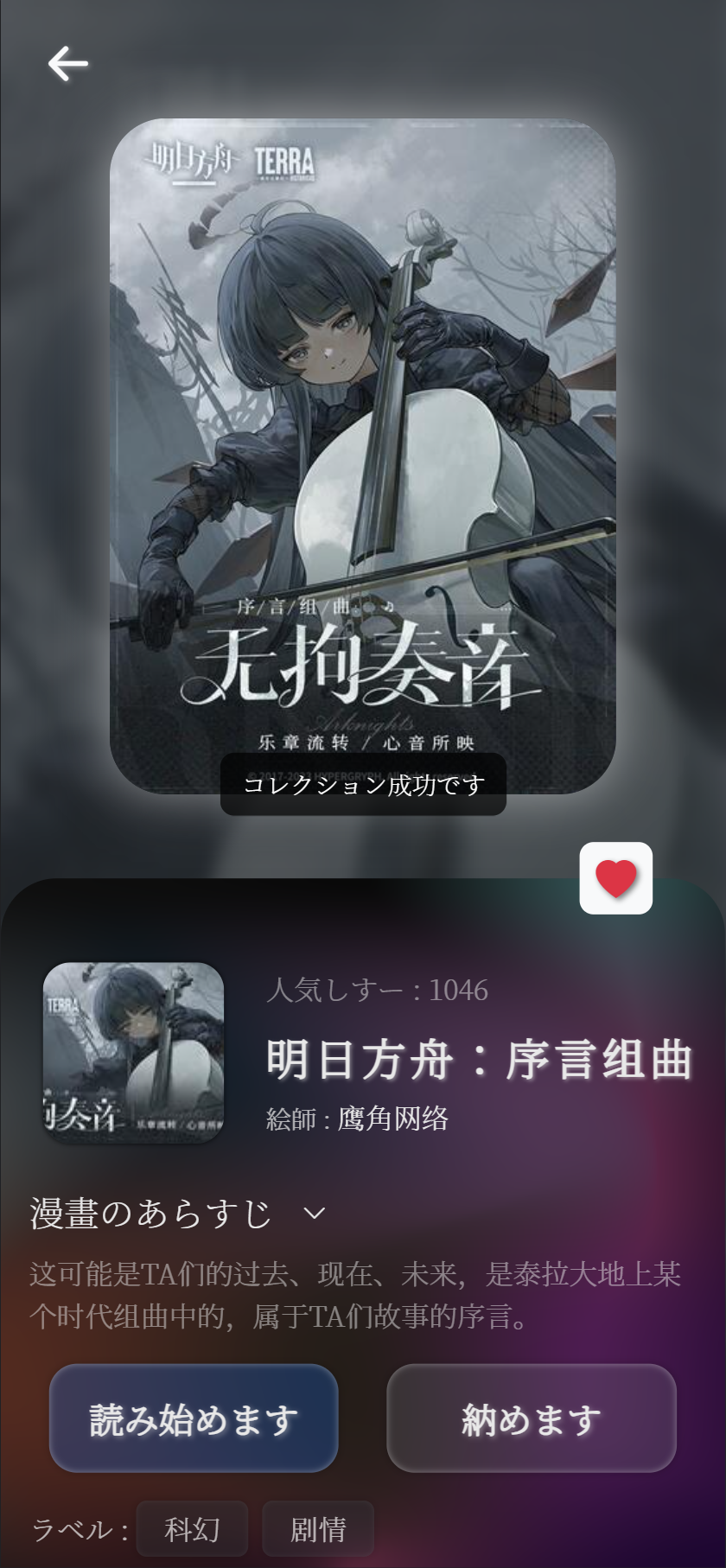Select the 剧情 label chip
This screenshot has width=726, height=1568.
pyautogui.click(x=318, y=1529)
